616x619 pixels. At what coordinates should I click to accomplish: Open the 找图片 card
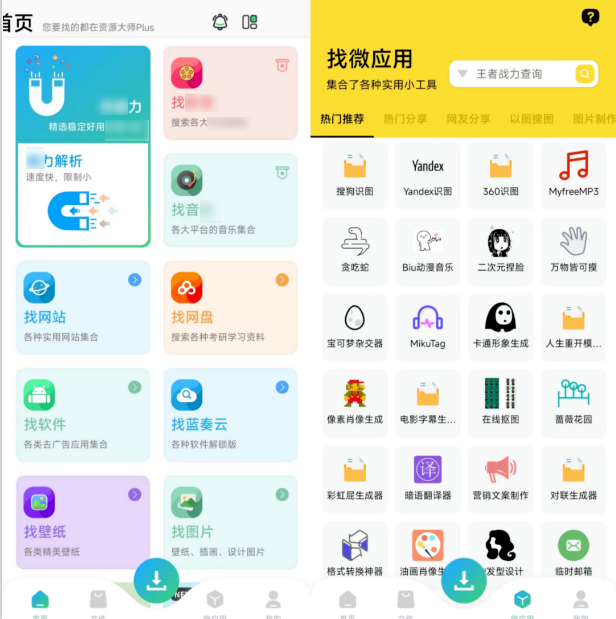[x=230, y=521]
